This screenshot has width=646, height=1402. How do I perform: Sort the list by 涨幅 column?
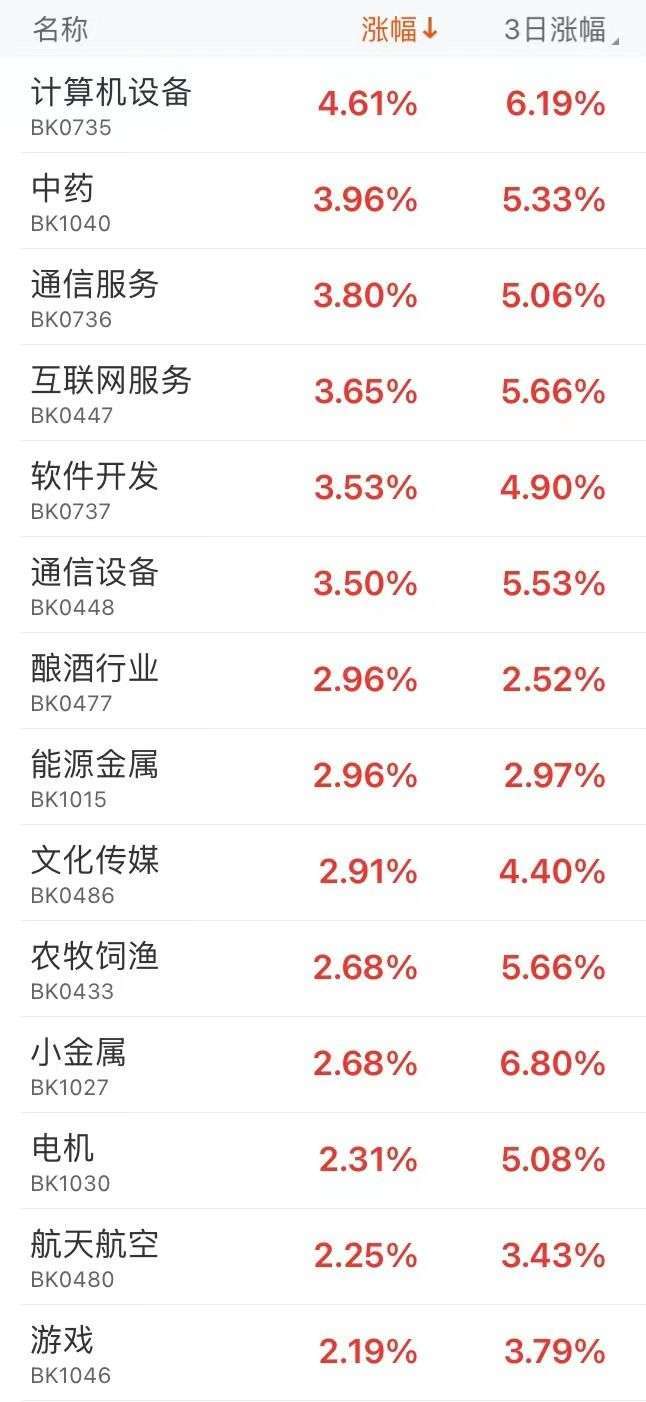(x=400, y=29)
